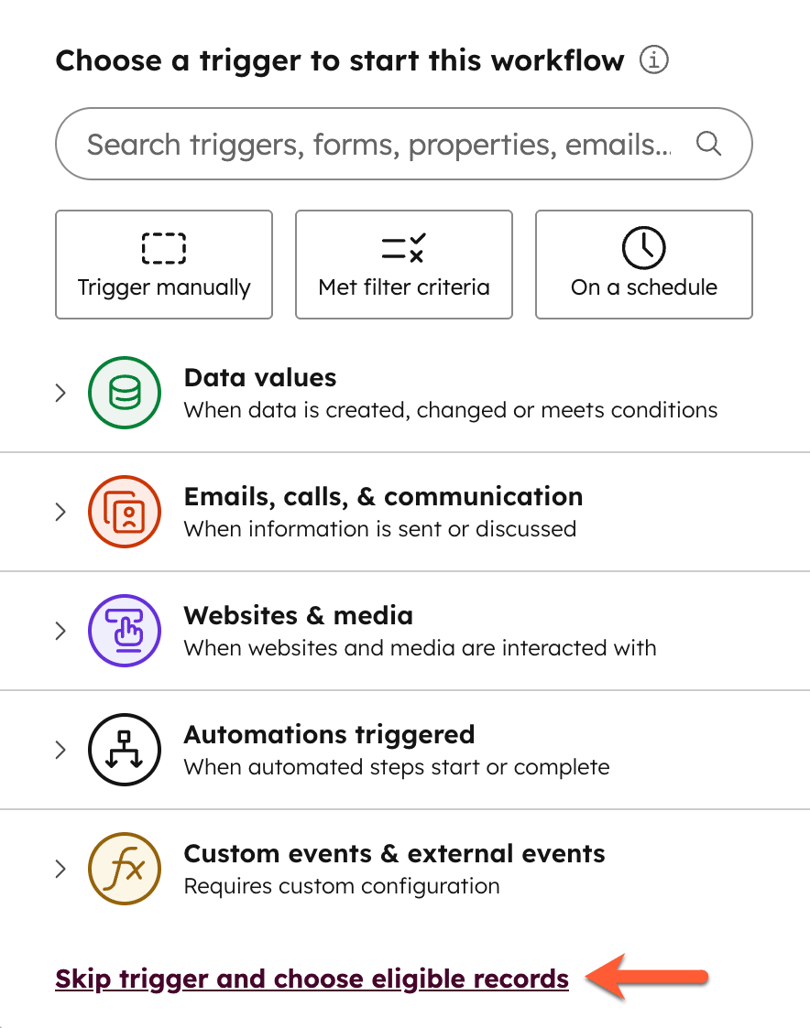Select the Trigger manually option
The height and width of the screenshot is (1028, 810).
pos(164,265)
